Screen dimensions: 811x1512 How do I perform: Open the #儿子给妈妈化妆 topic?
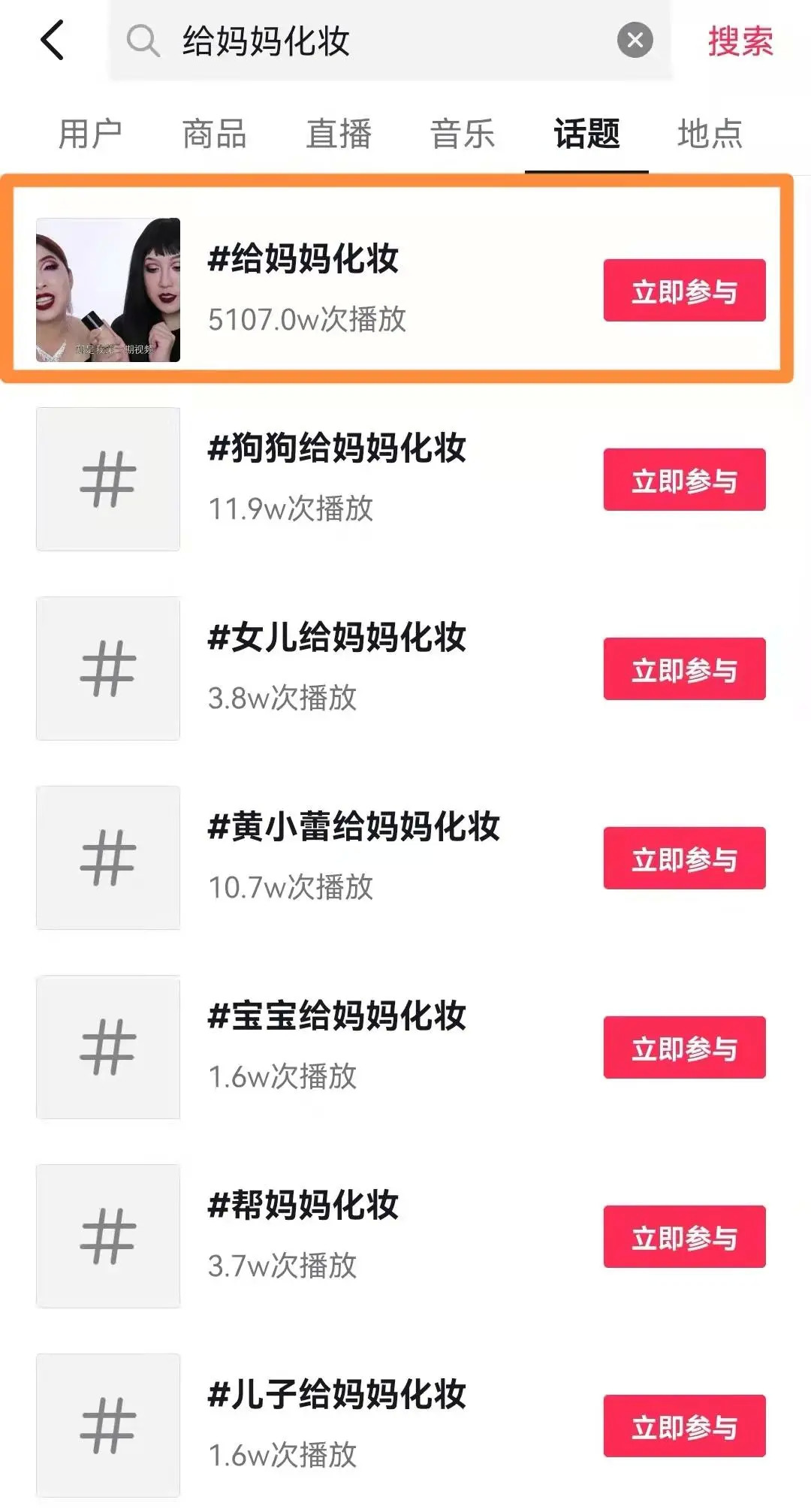coord(336,1395)
